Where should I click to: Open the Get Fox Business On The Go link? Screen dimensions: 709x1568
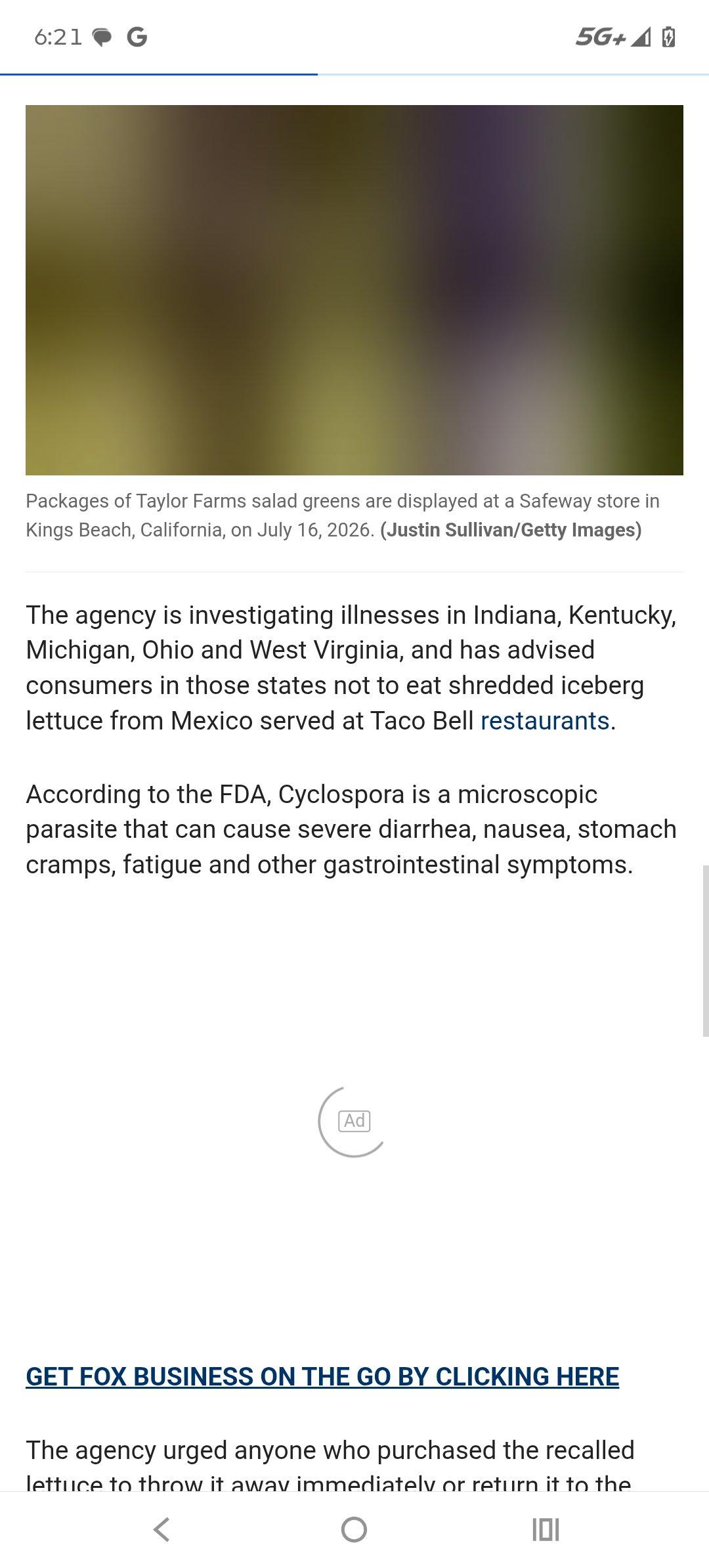(x=322, y=1376)
